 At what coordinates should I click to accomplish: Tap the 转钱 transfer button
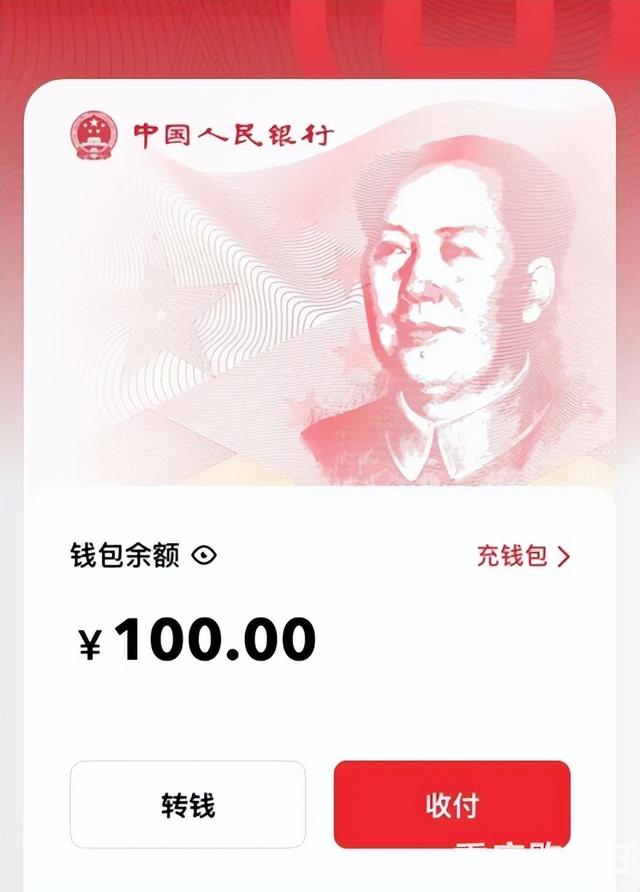coord(188,805)
